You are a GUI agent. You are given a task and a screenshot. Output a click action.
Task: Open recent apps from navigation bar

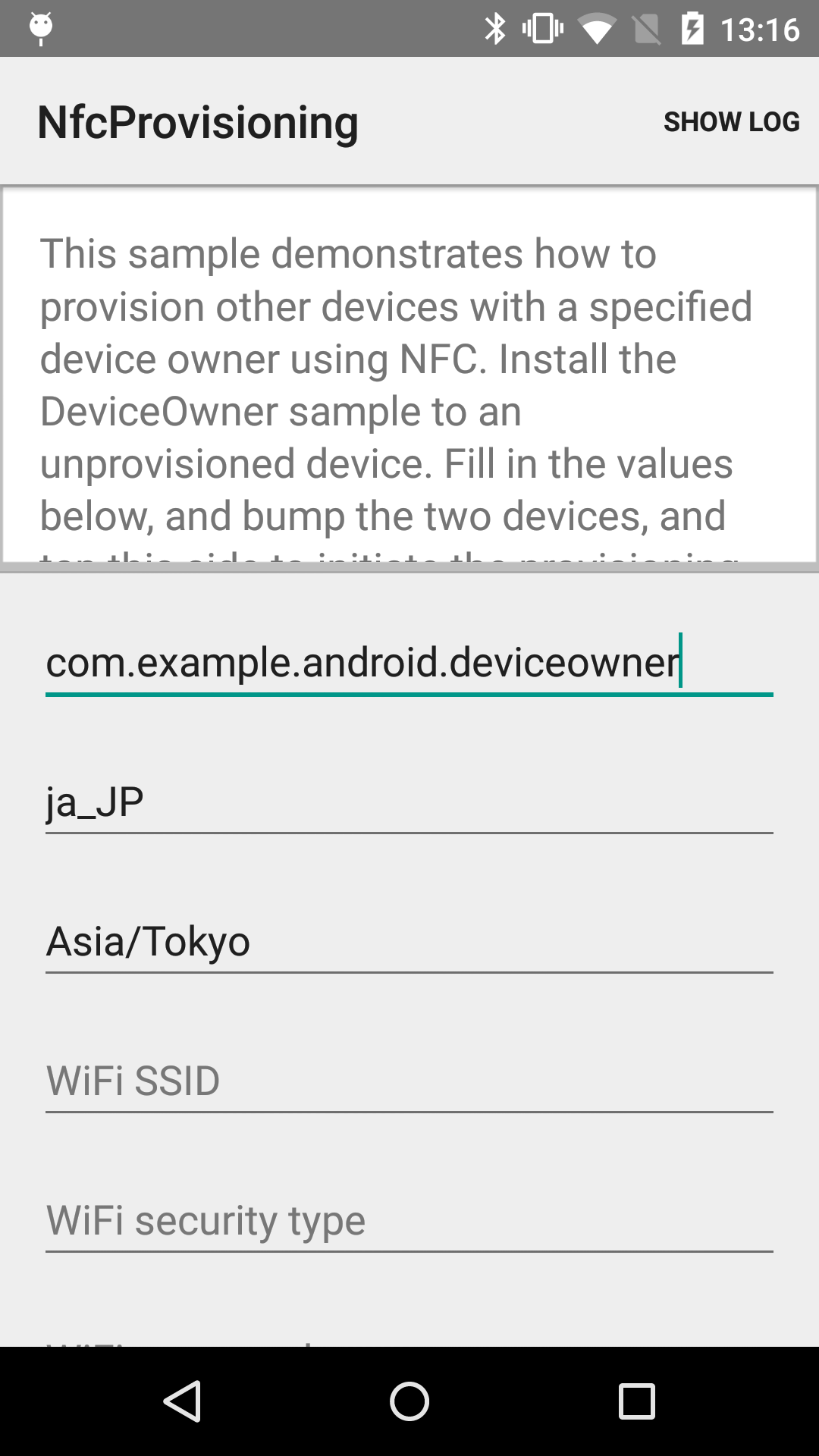click(x=636, y=1401)
